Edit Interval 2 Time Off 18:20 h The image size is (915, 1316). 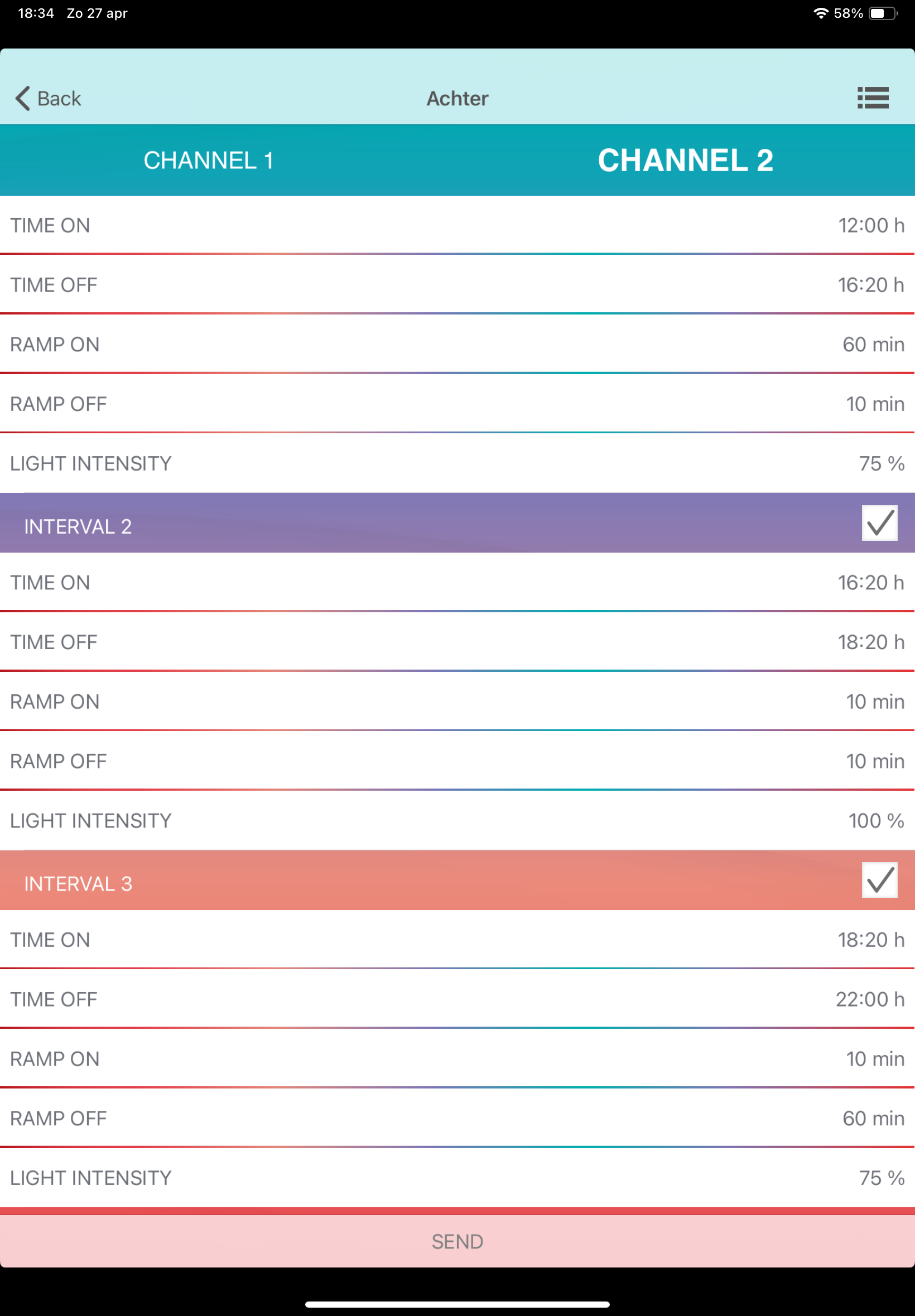pos(870,642)
